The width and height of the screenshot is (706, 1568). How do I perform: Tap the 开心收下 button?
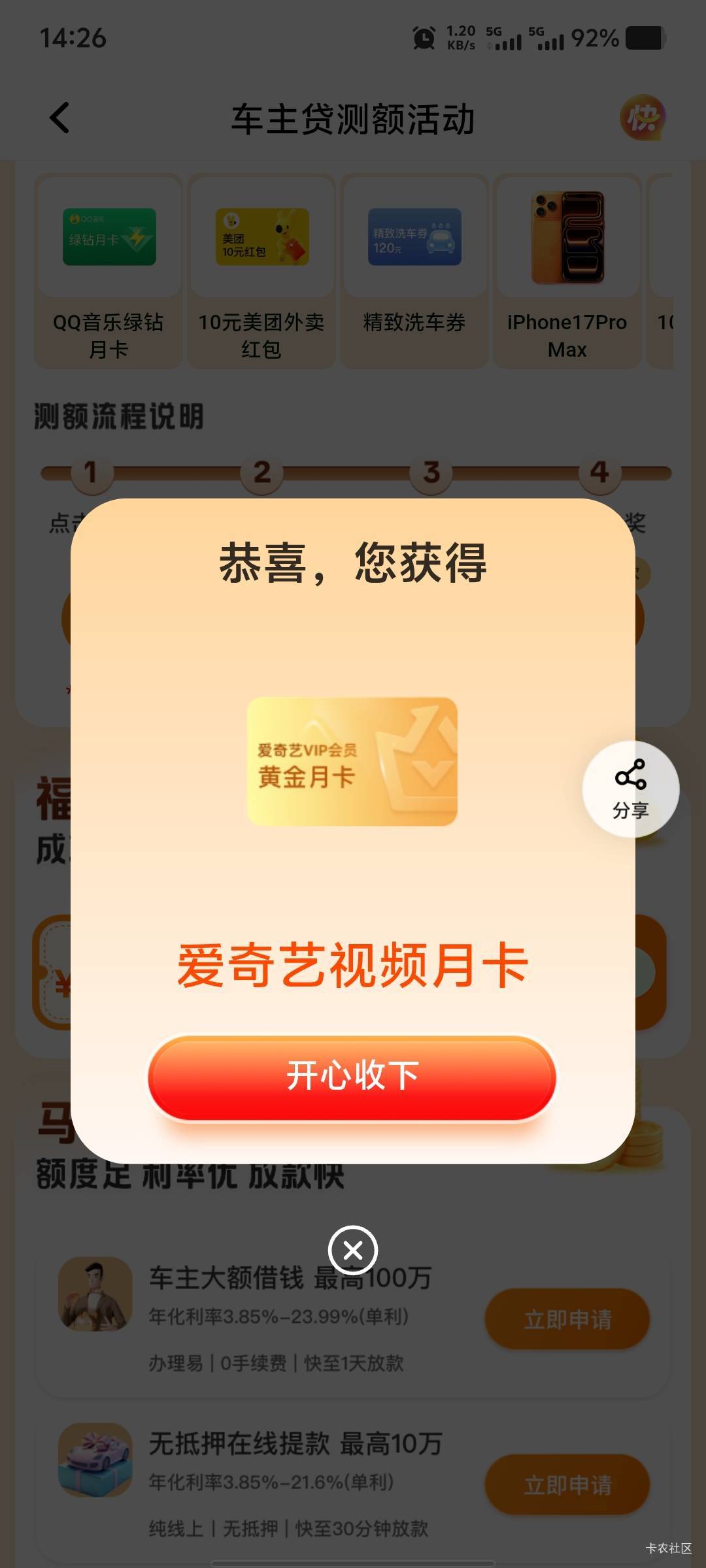[352, 1077]
